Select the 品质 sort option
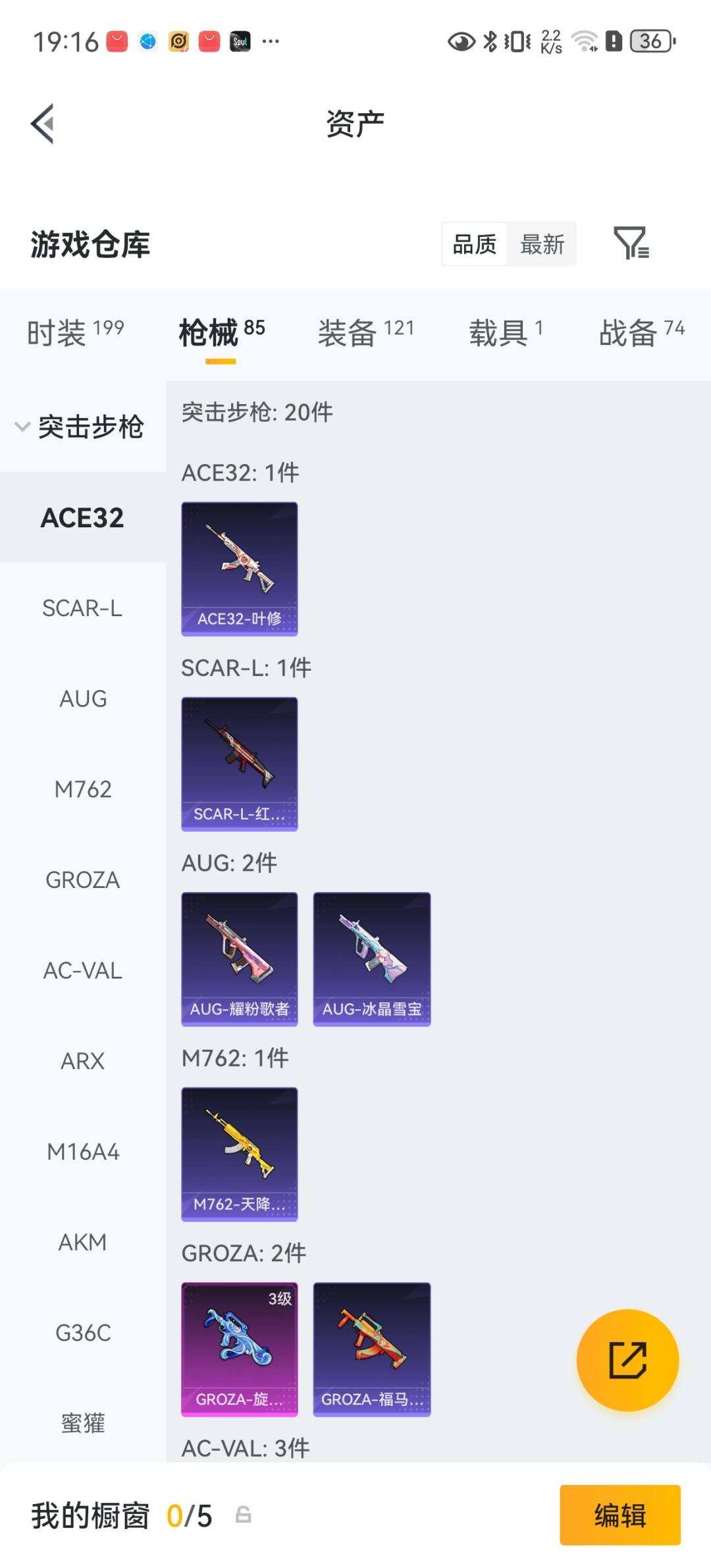This screenshot has width=711, height=1568. point(475,244)
